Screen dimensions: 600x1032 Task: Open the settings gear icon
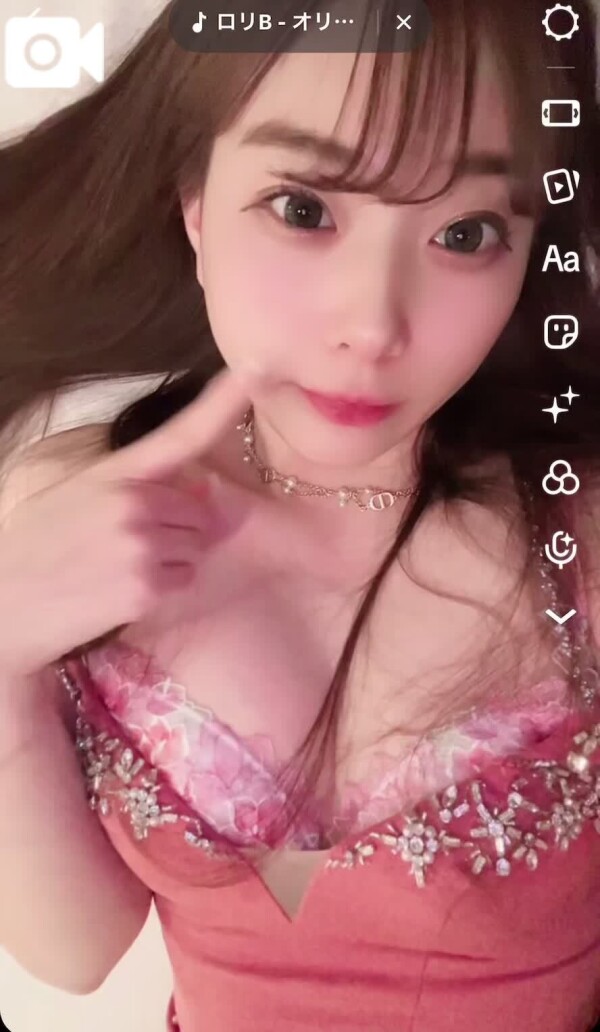tap(560, 21)
